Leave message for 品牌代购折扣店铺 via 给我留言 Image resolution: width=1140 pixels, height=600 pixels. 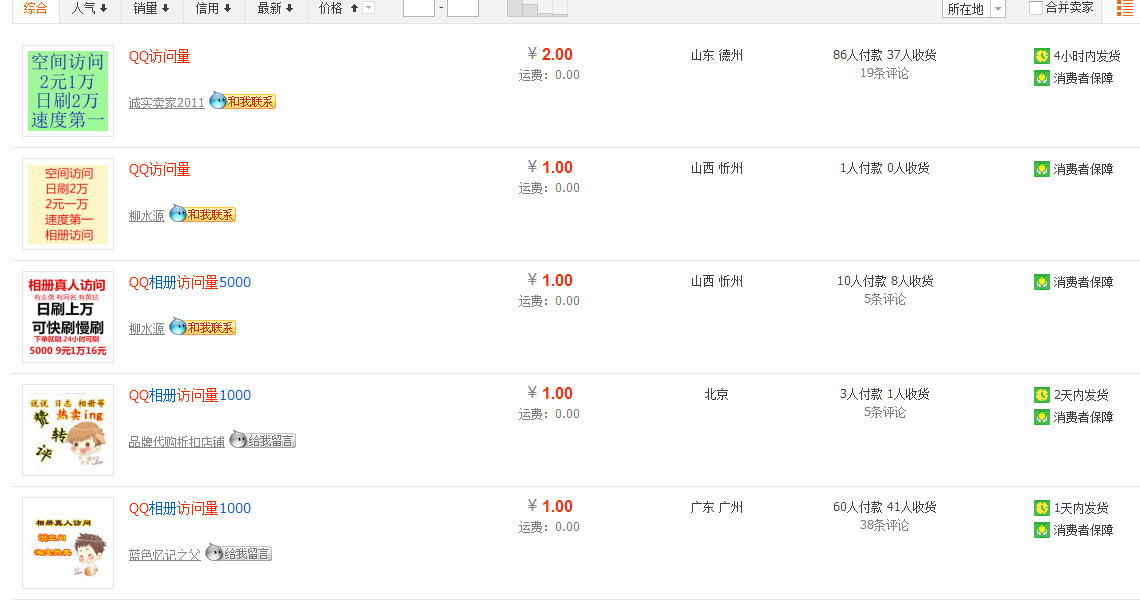pyautogui.click(x=262, y=440)
